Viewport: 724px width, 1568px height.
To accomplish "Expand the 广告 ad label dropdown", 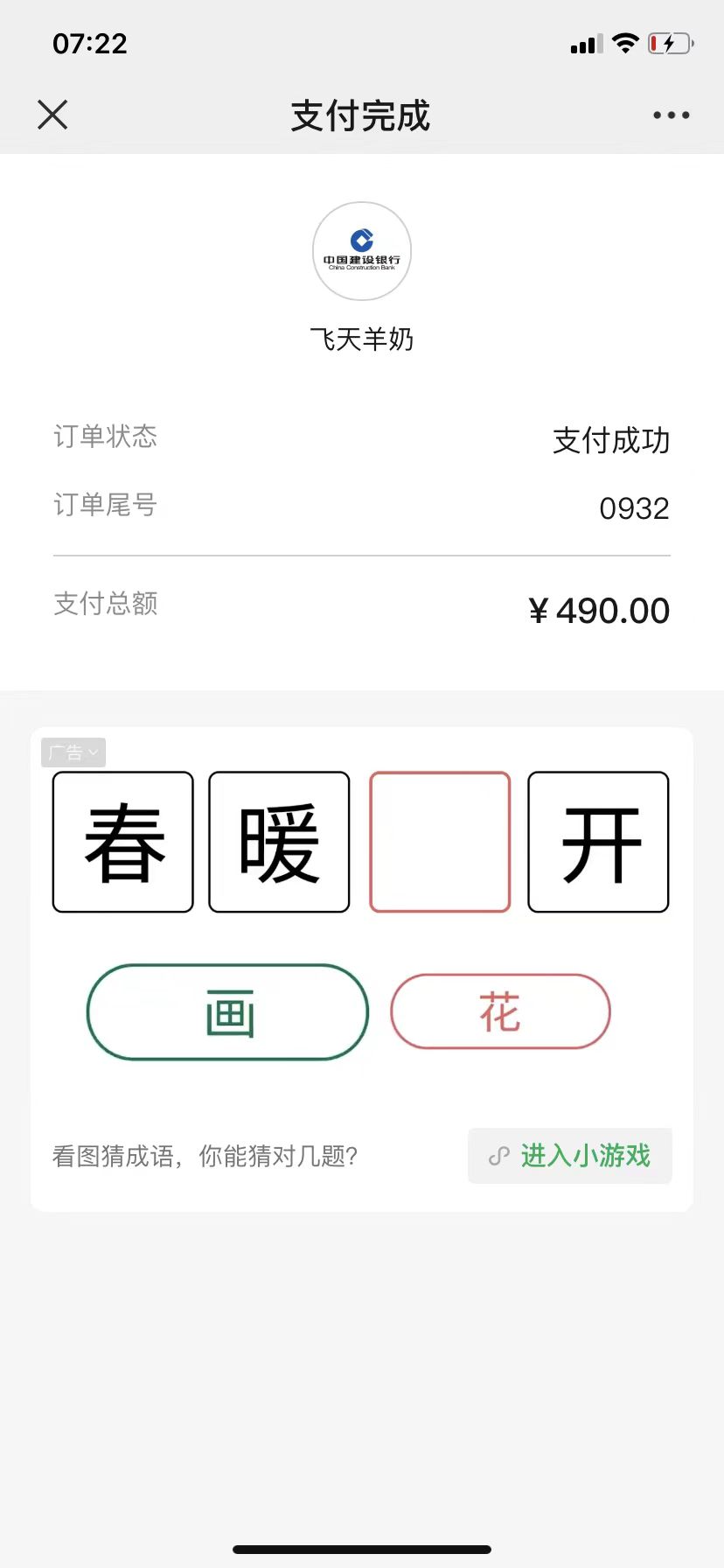I will tap(73, 752).
